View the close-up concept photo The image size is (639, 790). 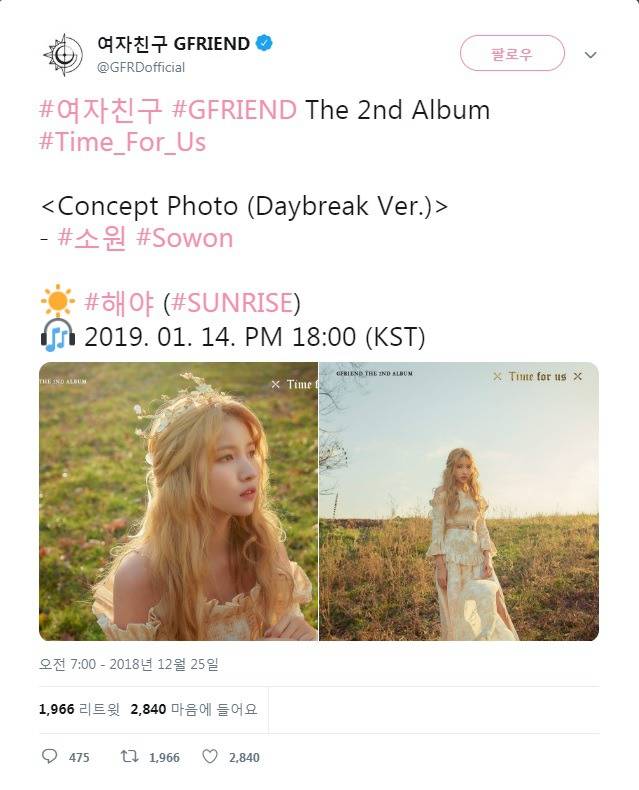[179, 501]
